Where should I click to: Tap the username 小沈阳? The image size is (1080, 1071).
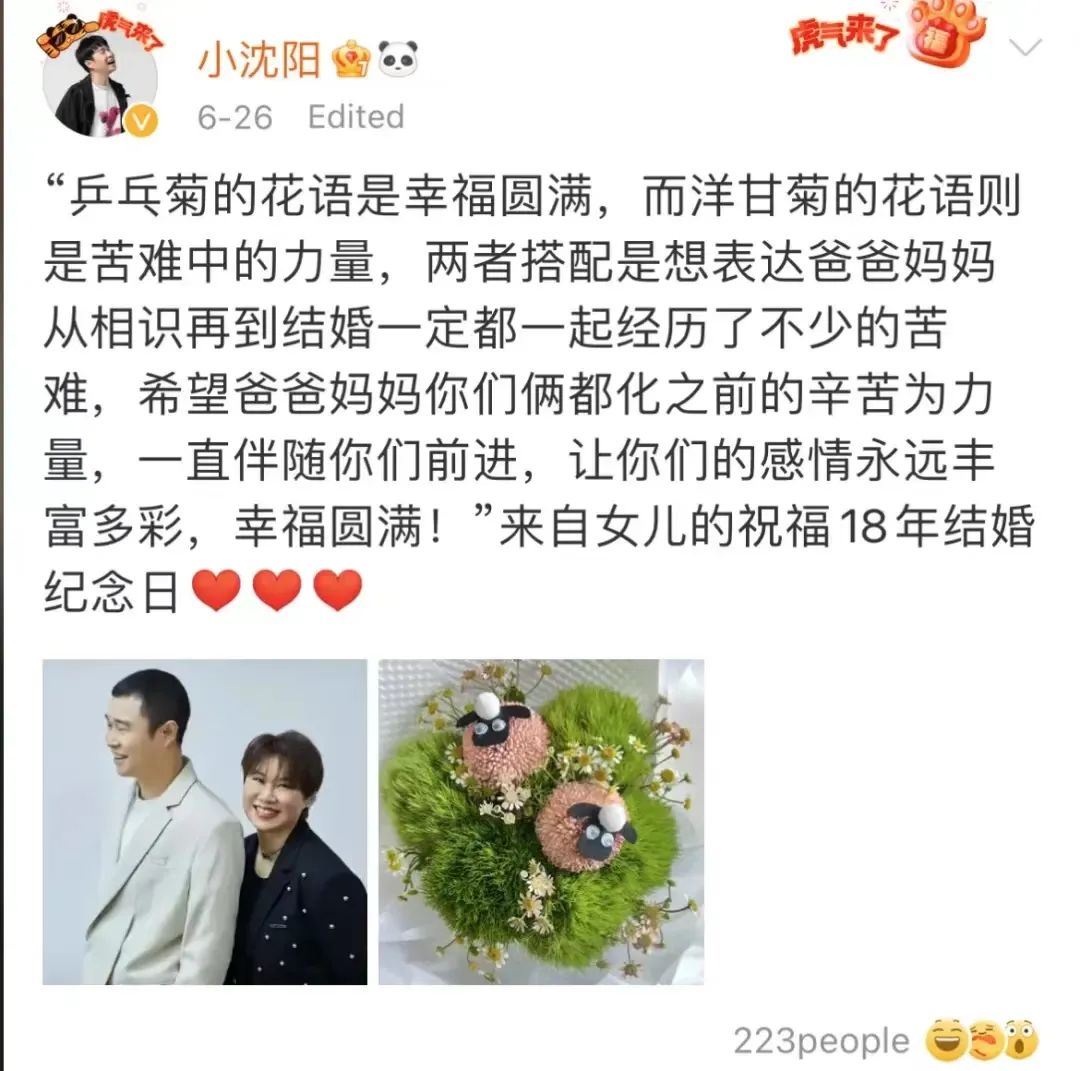click(x=260, y=60)
